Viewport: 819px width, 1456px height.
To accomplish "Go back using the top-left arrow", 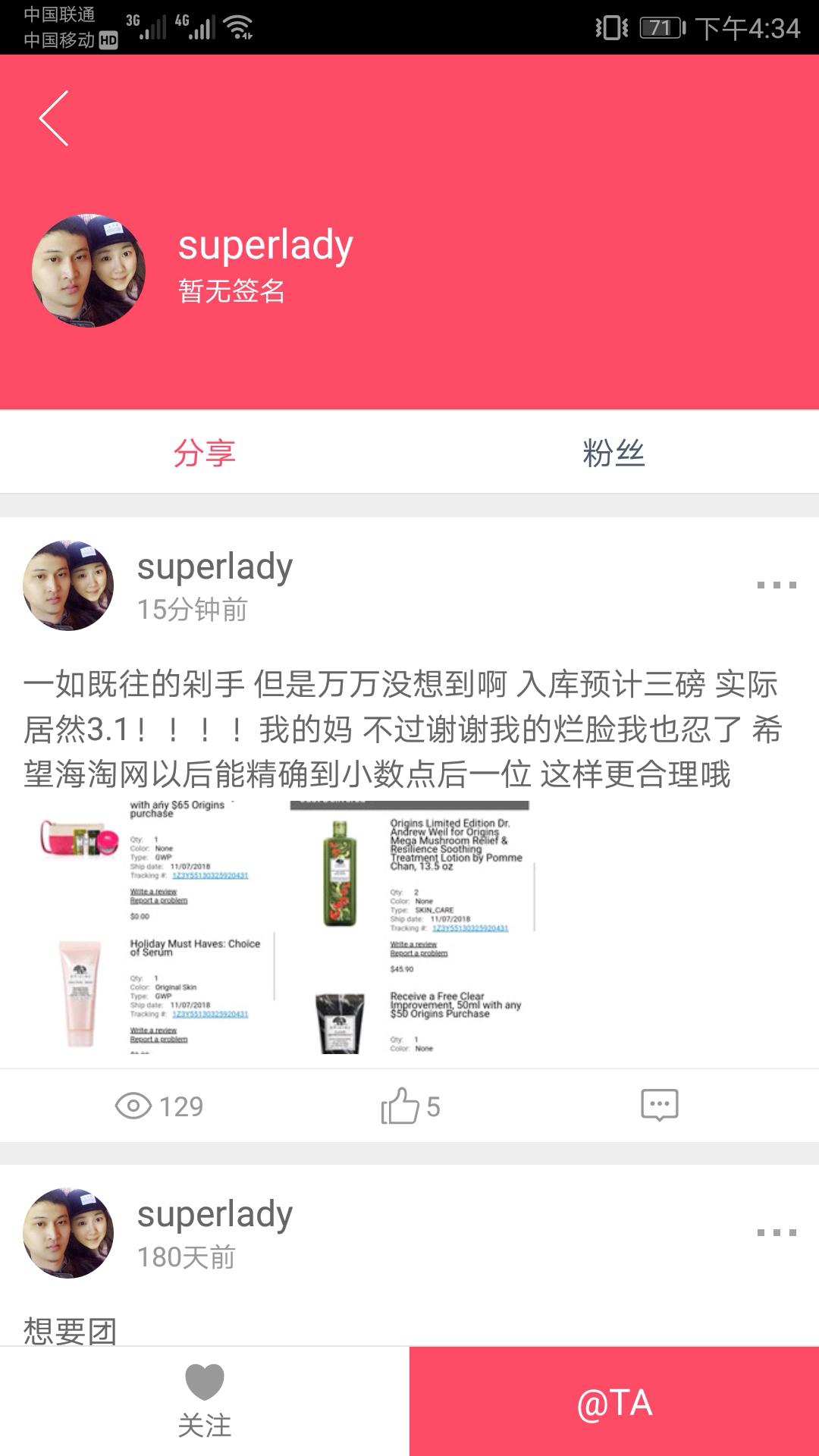I will pos(55,118).
